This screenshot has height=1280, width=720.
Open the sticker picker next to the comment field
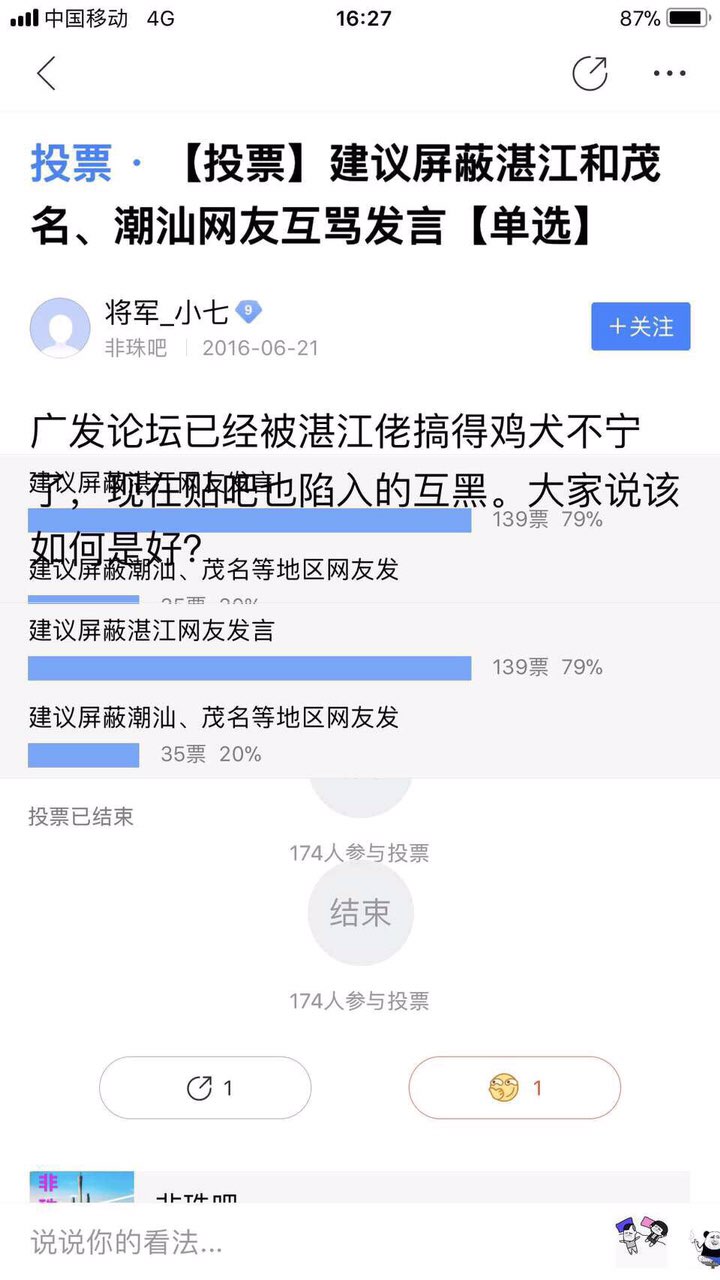[640, 1238]
